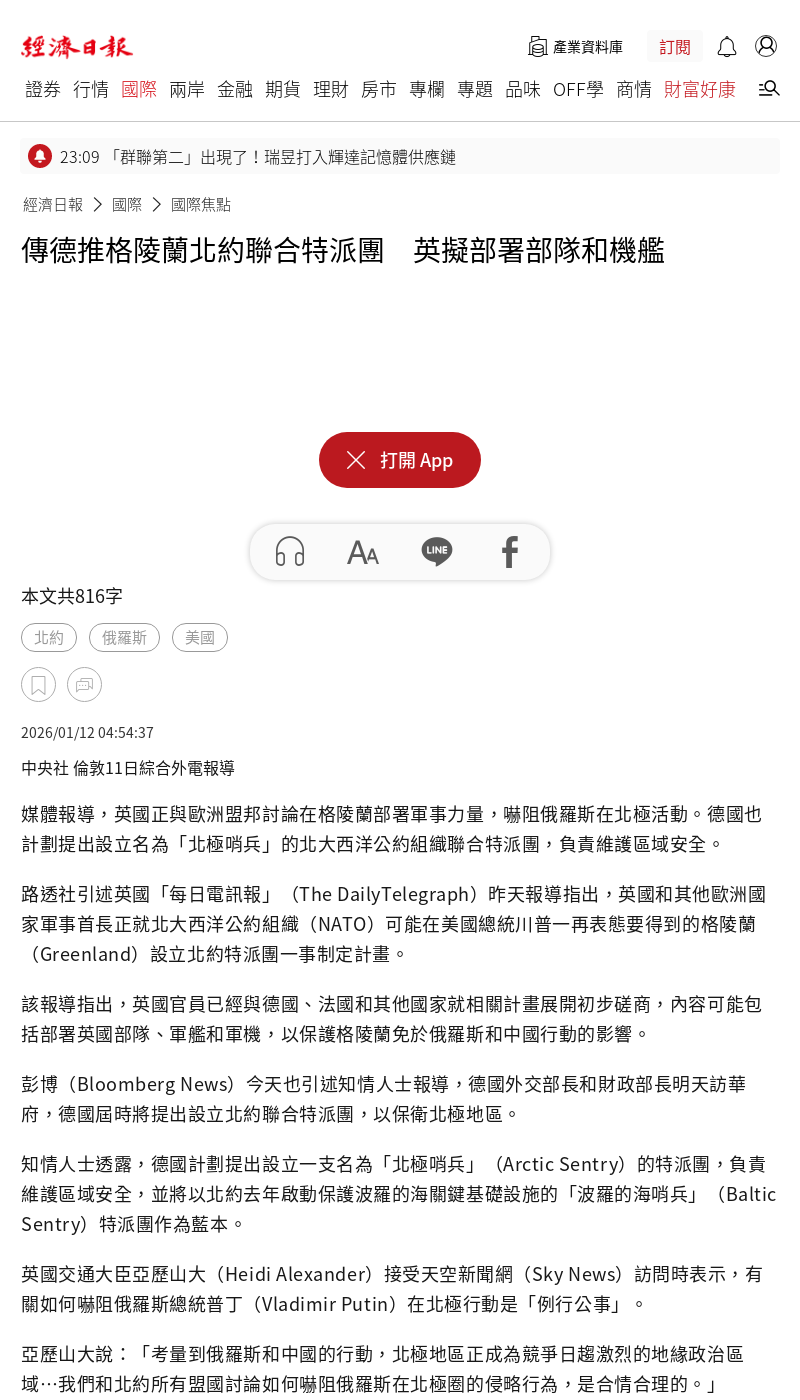This screenshot has height=1400, width=800.
Task: Read the 23:09 breaking news headline
Action: [x=258, y=157]
